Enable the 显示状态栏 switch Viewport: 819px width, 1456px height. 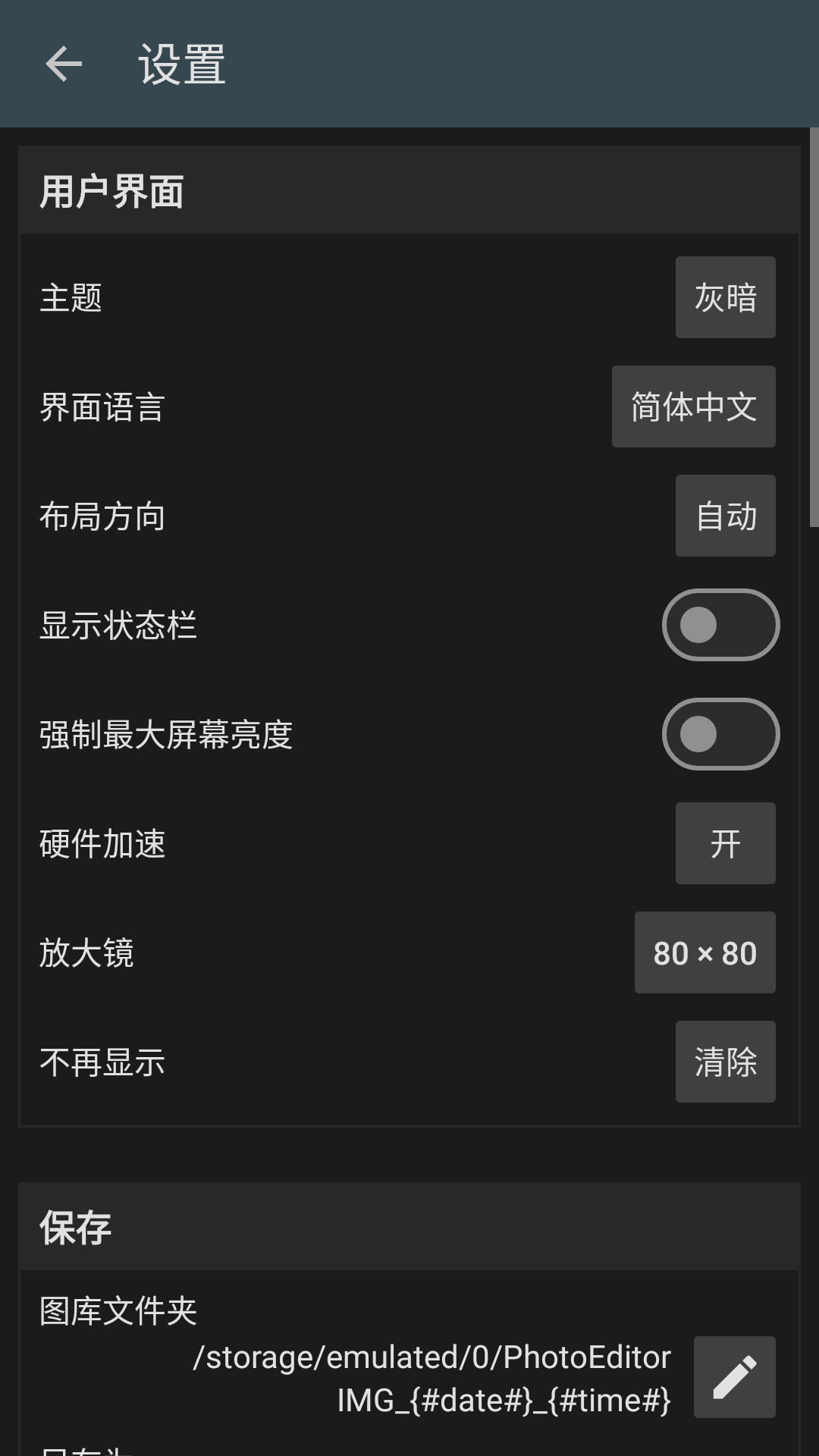click(x=720, y=625)
